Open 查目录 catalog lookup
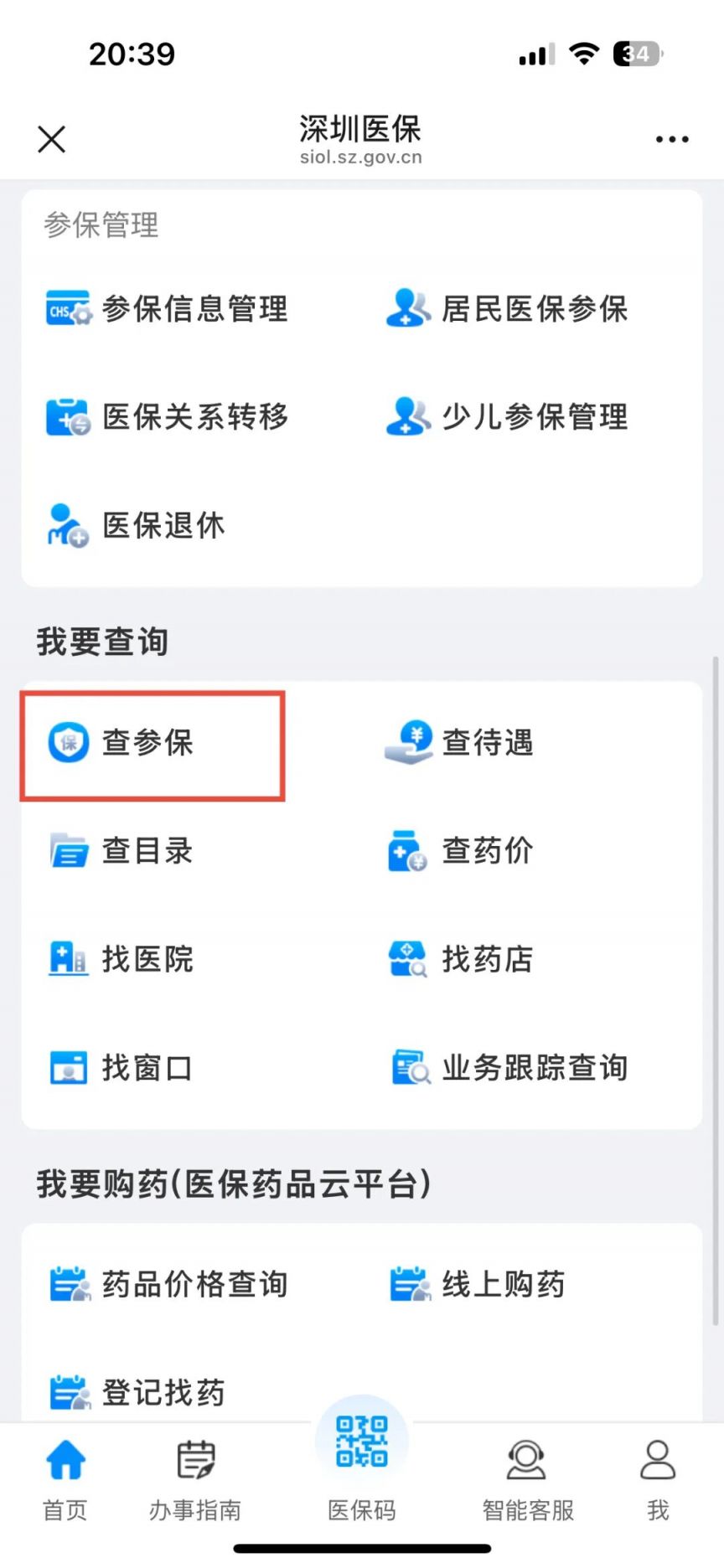 [122, 851]
